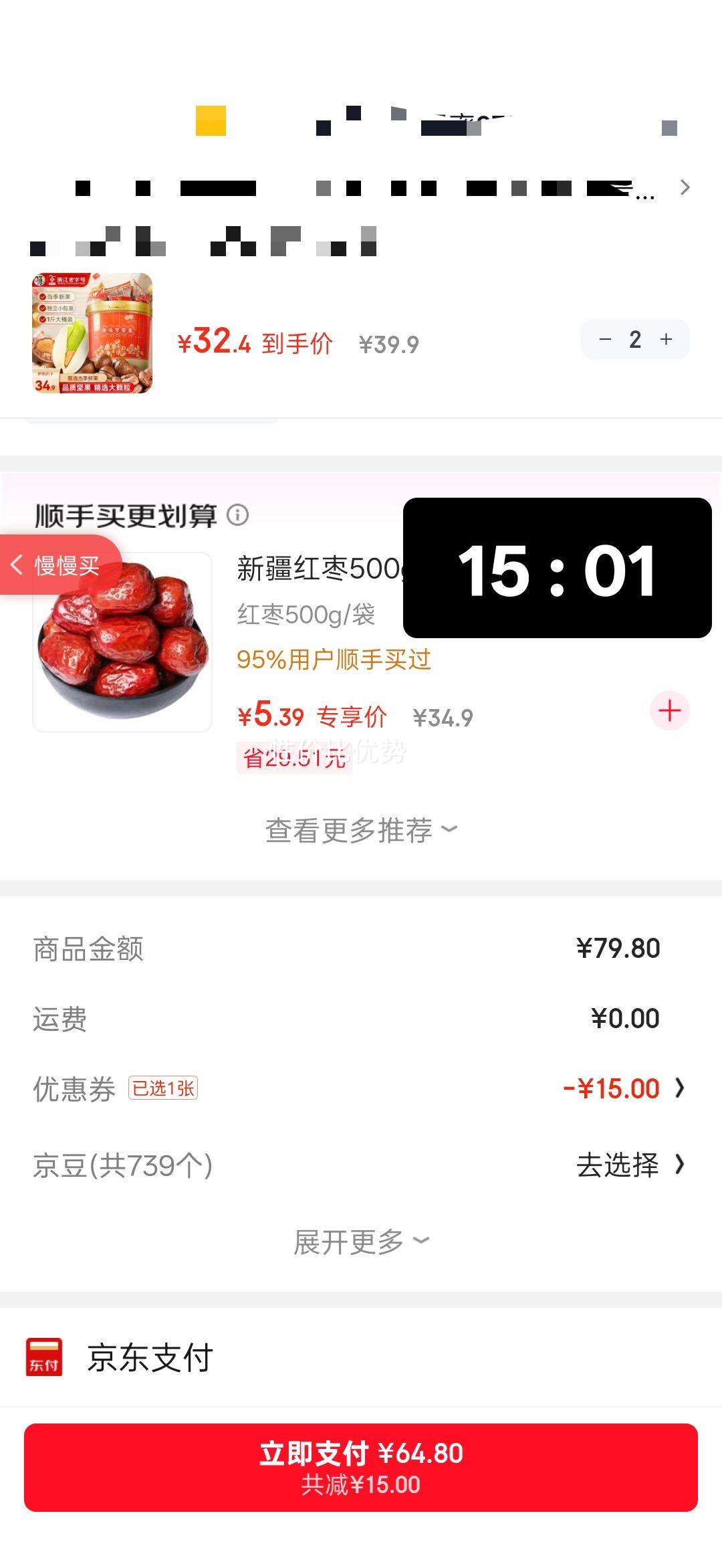Screen dimensions: 722x1568
Task: Tap the plus icon to increase quantity
Action: tap(666, 339)
